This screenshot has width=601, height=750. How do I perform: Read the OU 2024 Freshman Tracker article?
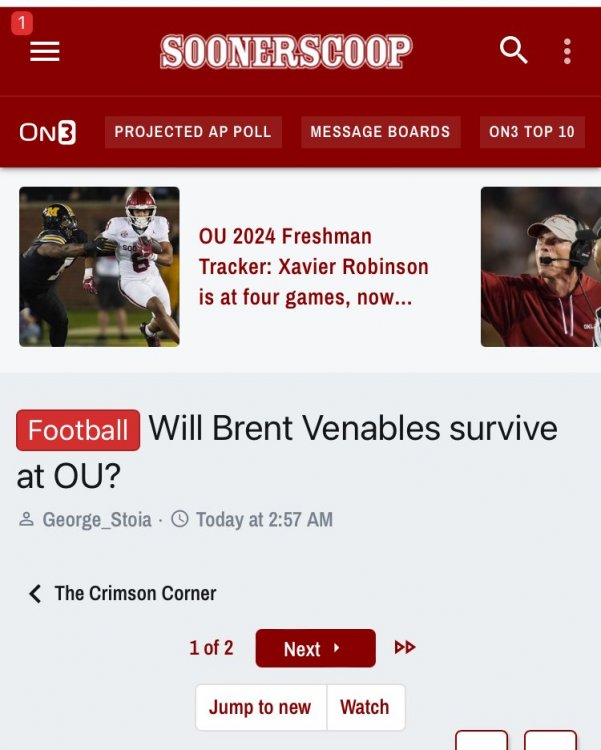point(313,267)
